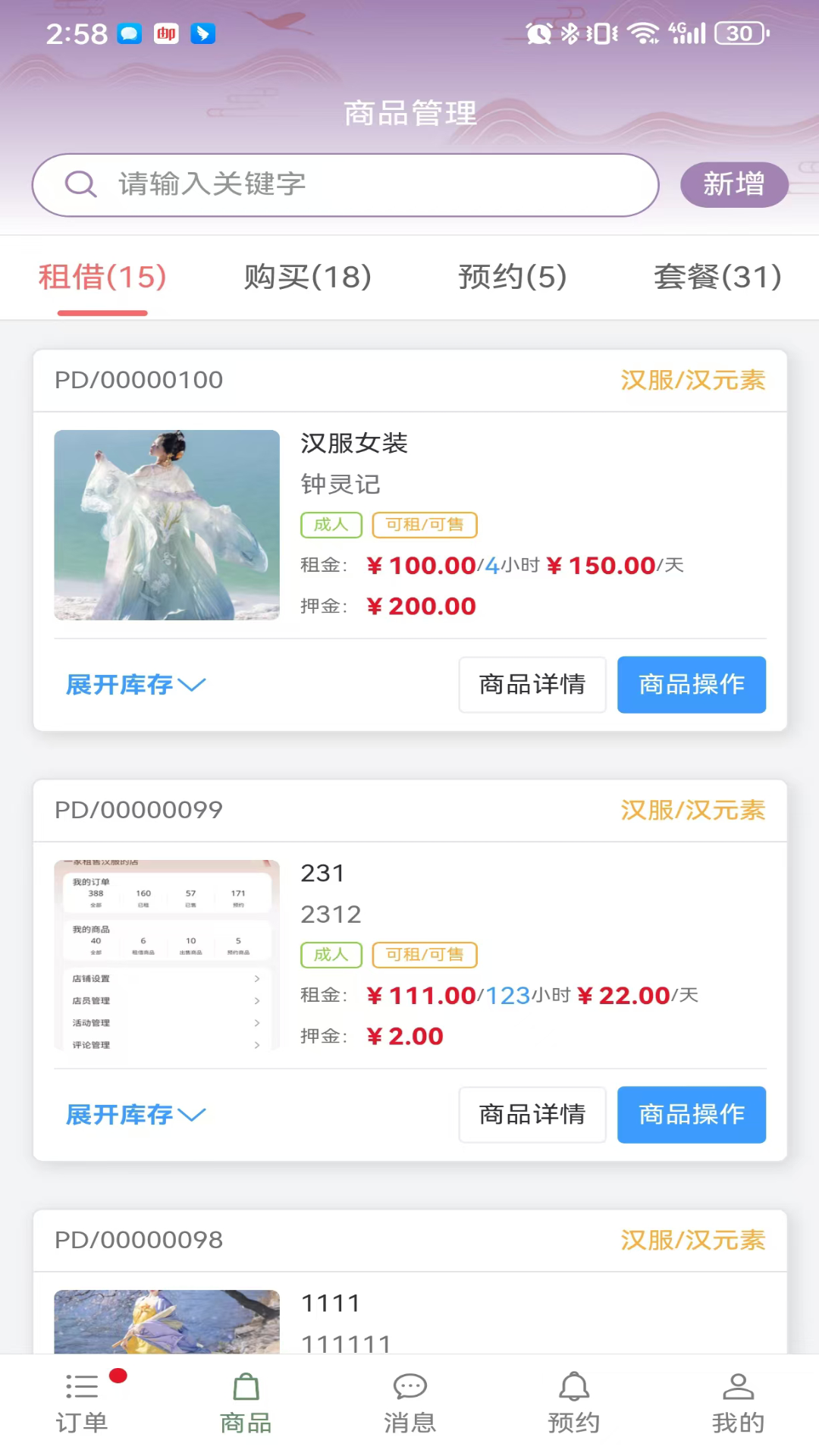Open 消息 from the bottom navigation bar
819x1456 pixels.
(x=409, y=1403)
